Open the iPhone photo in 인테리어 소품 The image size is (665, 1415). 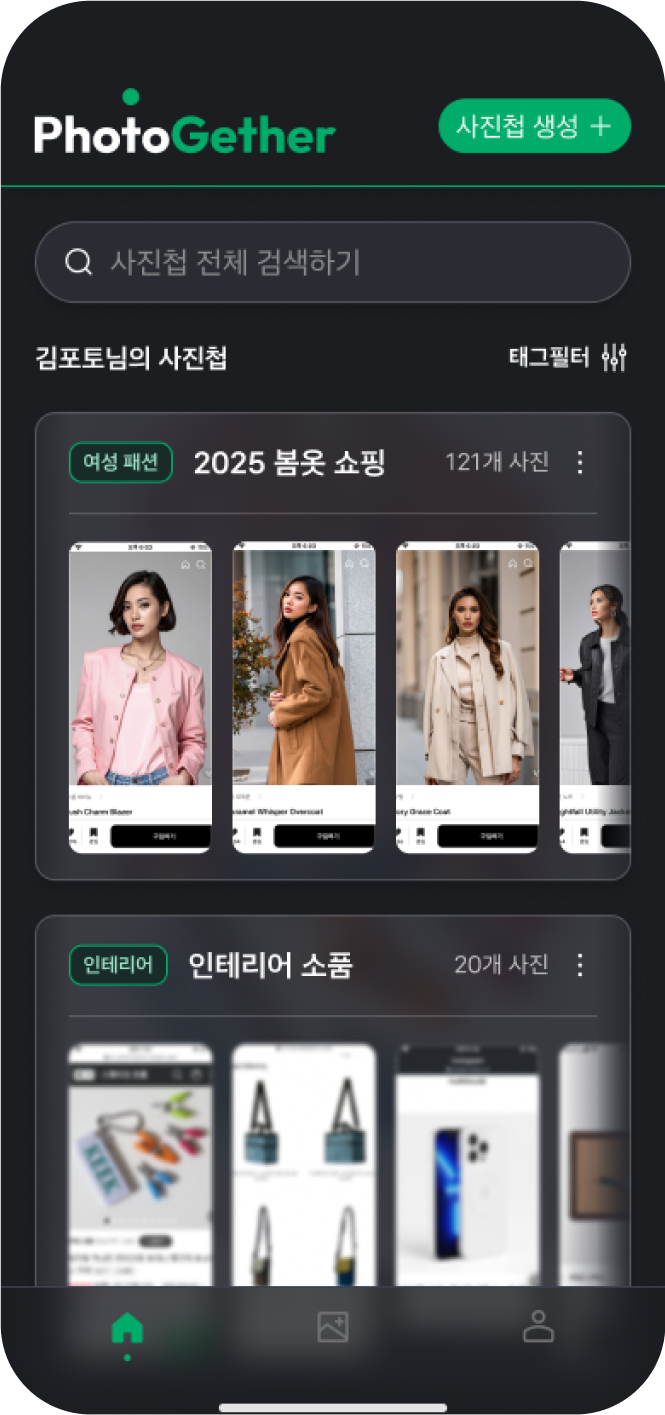pos(467,1165)
